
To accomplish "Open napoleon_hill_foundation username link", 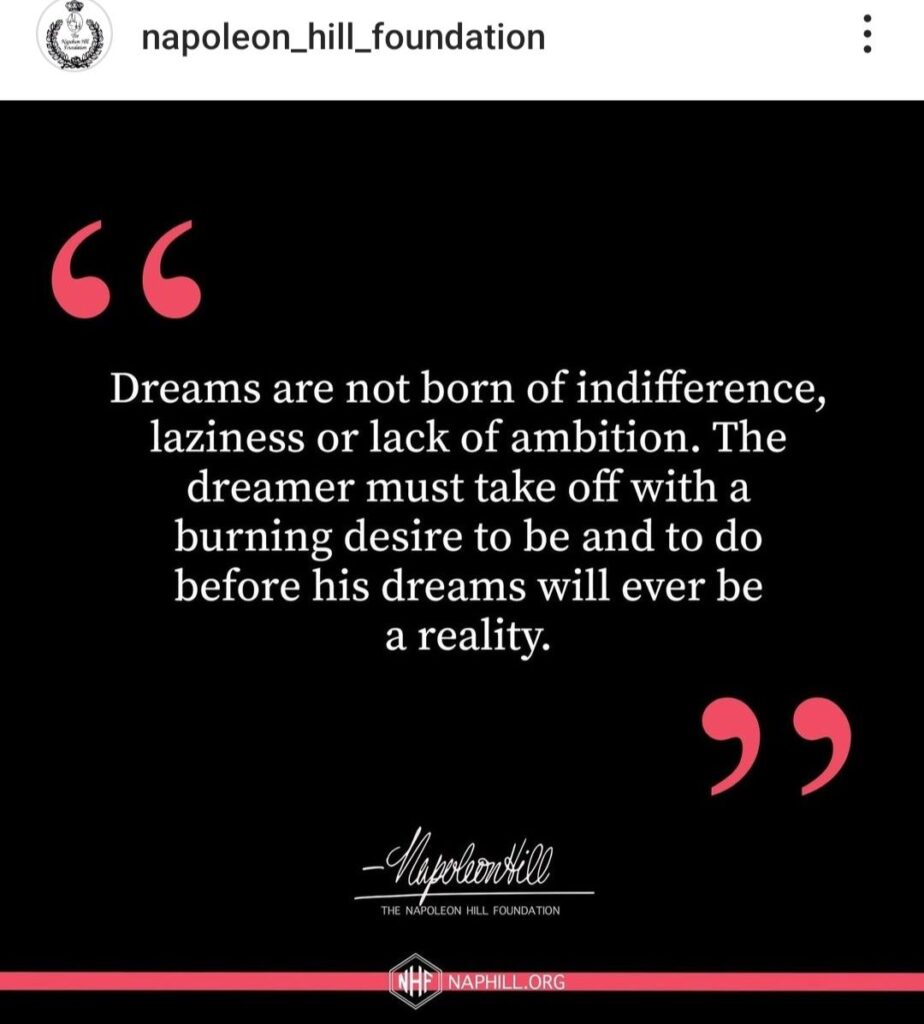I will click(x=343, y=39).
